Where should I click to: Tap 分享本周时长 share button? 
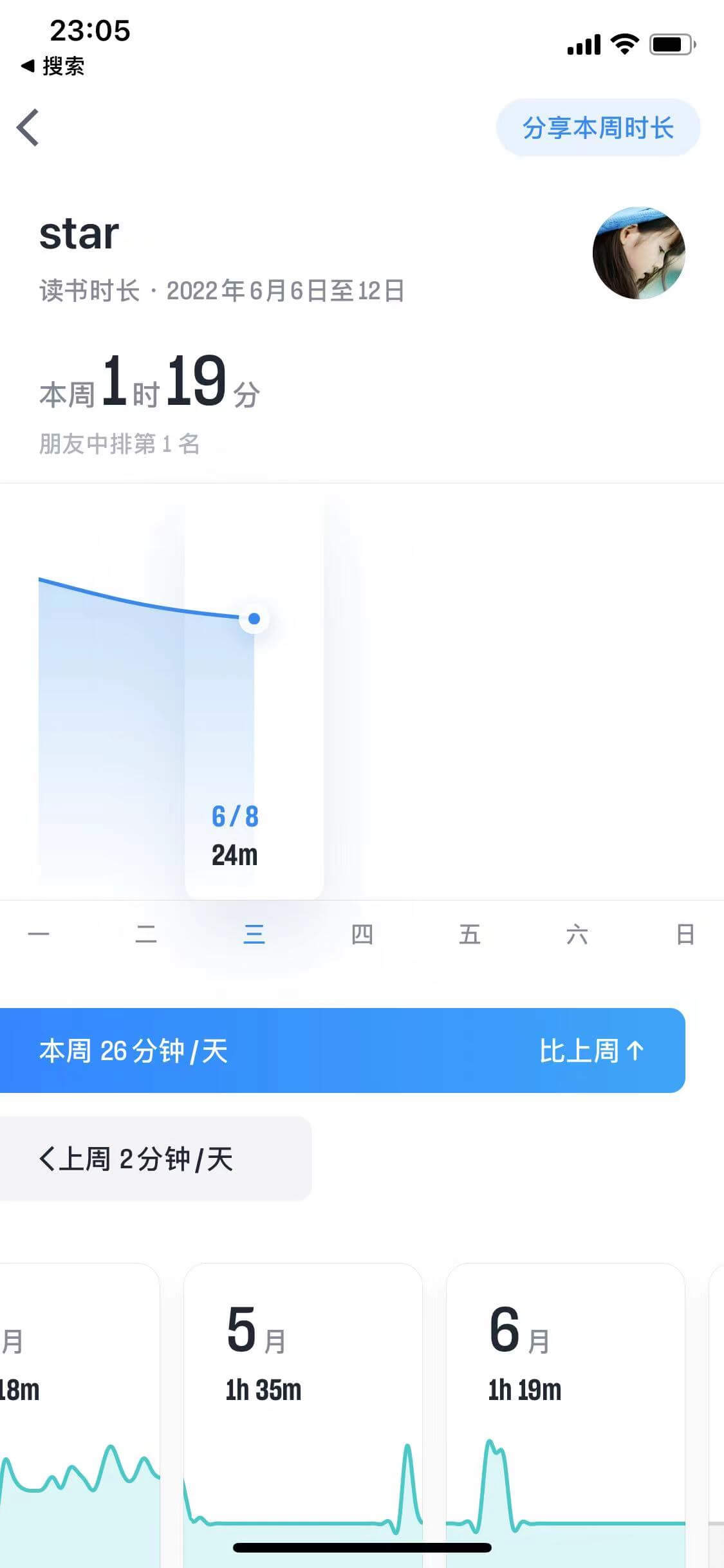coord(597,127)
